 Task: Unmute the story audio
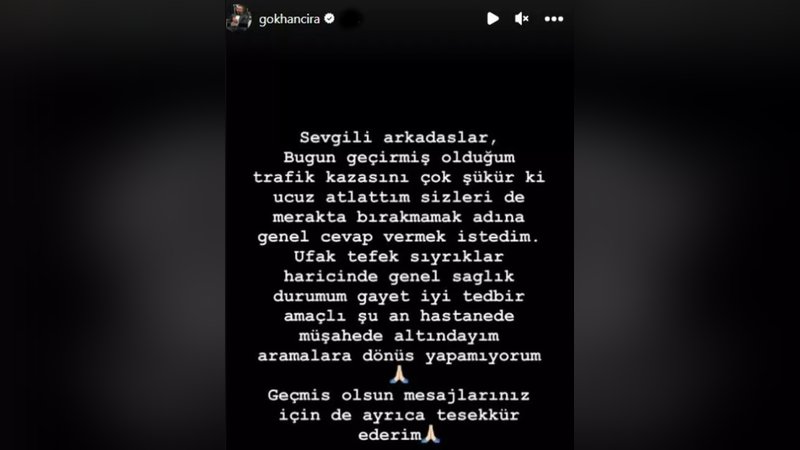pos(521,18)
